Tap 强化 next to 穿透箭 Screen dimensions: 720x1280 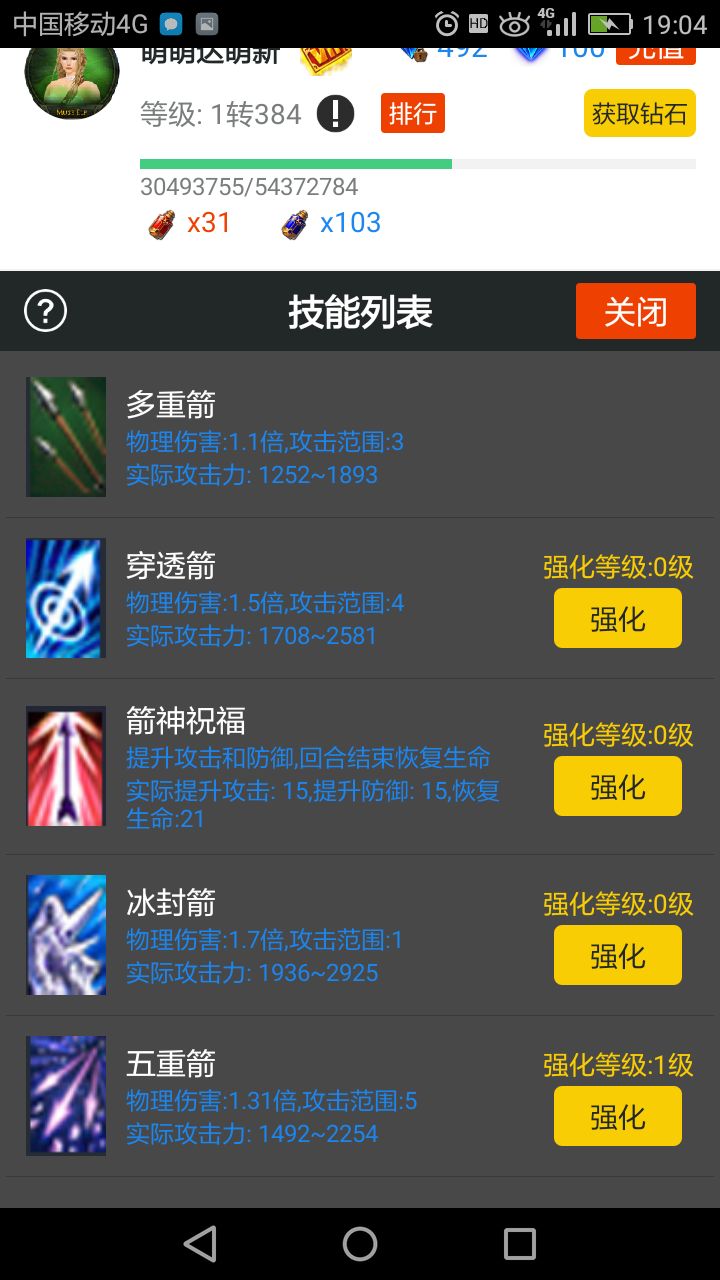617,617
